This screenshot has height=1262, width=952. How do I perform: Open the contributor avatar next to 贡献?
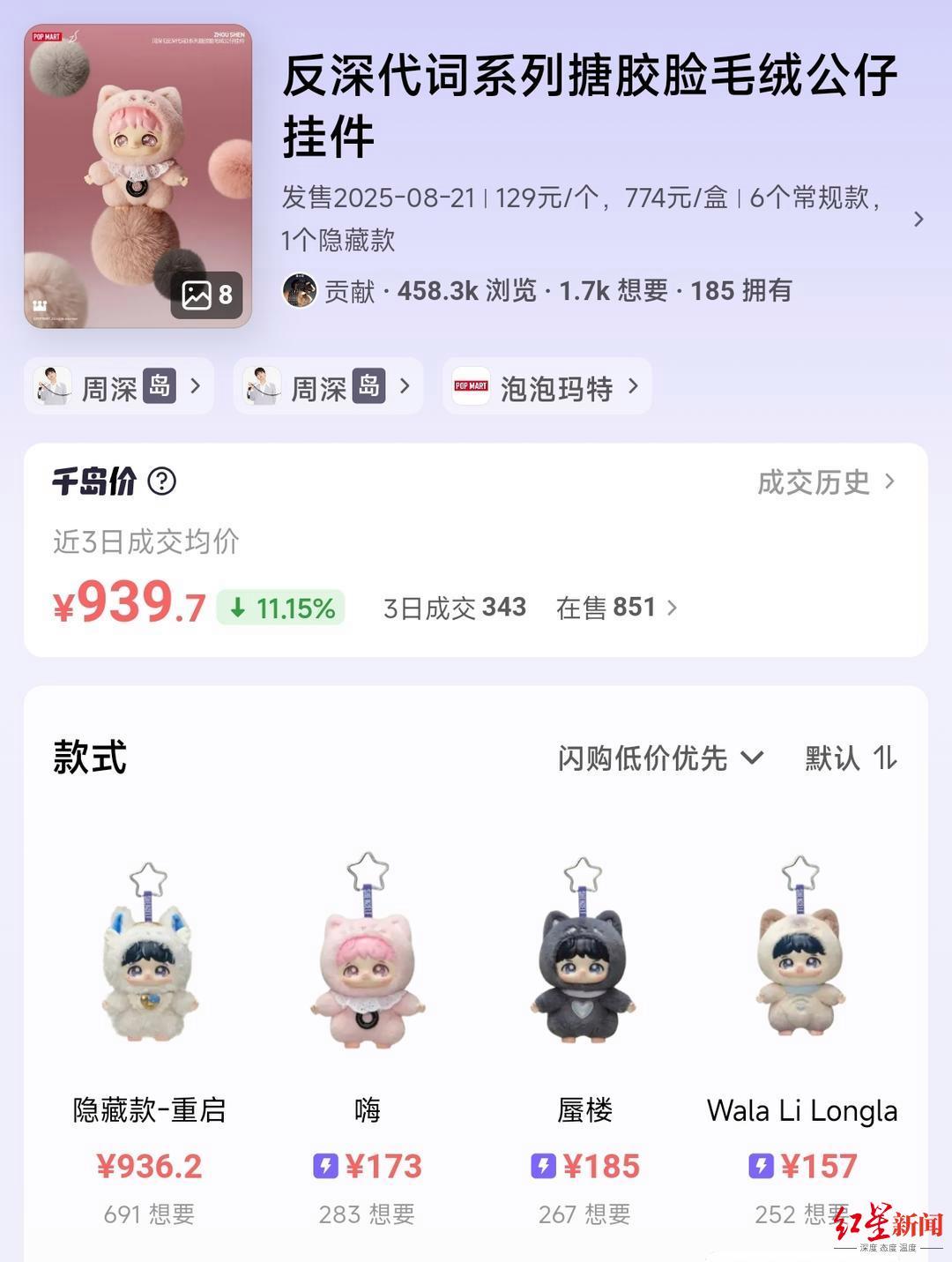(300, 290)
